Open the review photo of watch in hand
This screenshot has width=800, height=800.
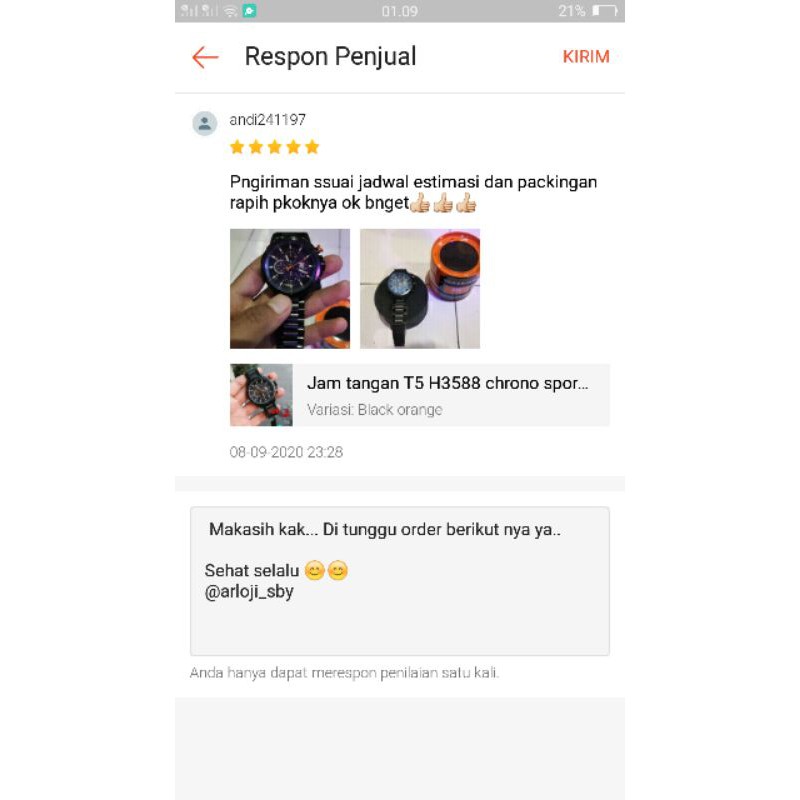tap(290, 289)
